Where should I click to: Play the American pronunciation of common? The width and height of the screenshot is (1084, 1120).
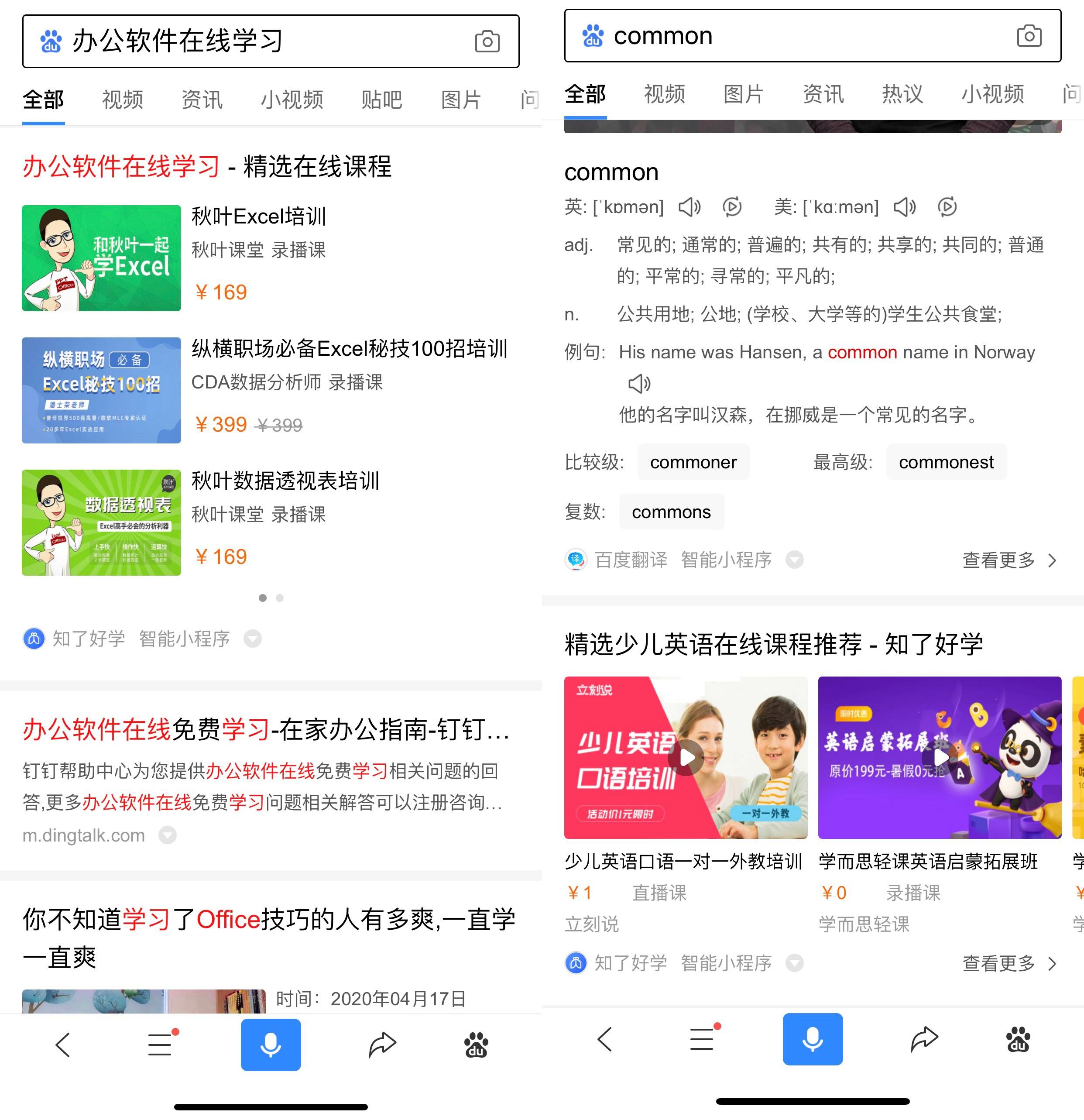905,207
